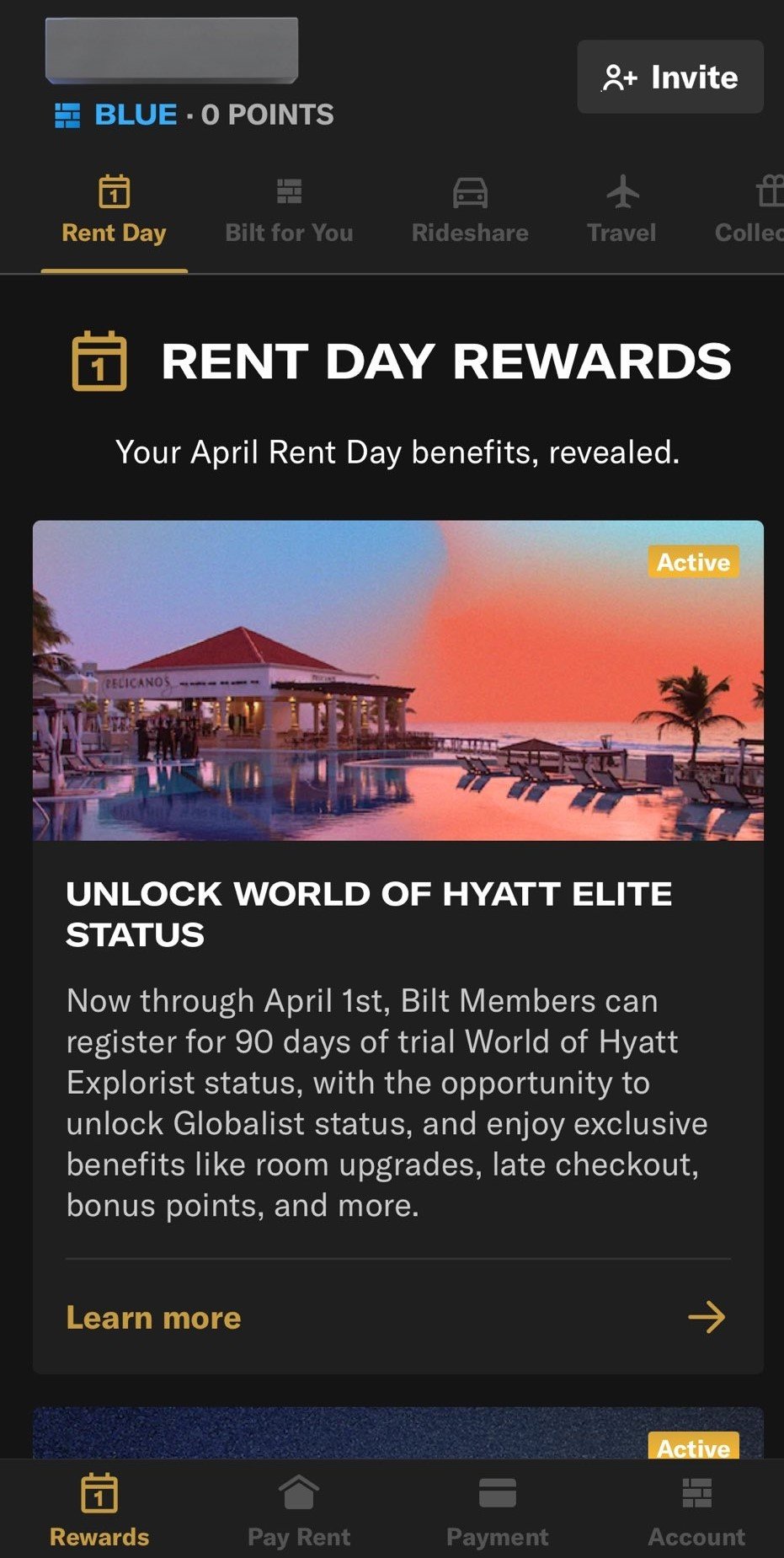
Task: Open the Rideshare tab
Action: 470,211
